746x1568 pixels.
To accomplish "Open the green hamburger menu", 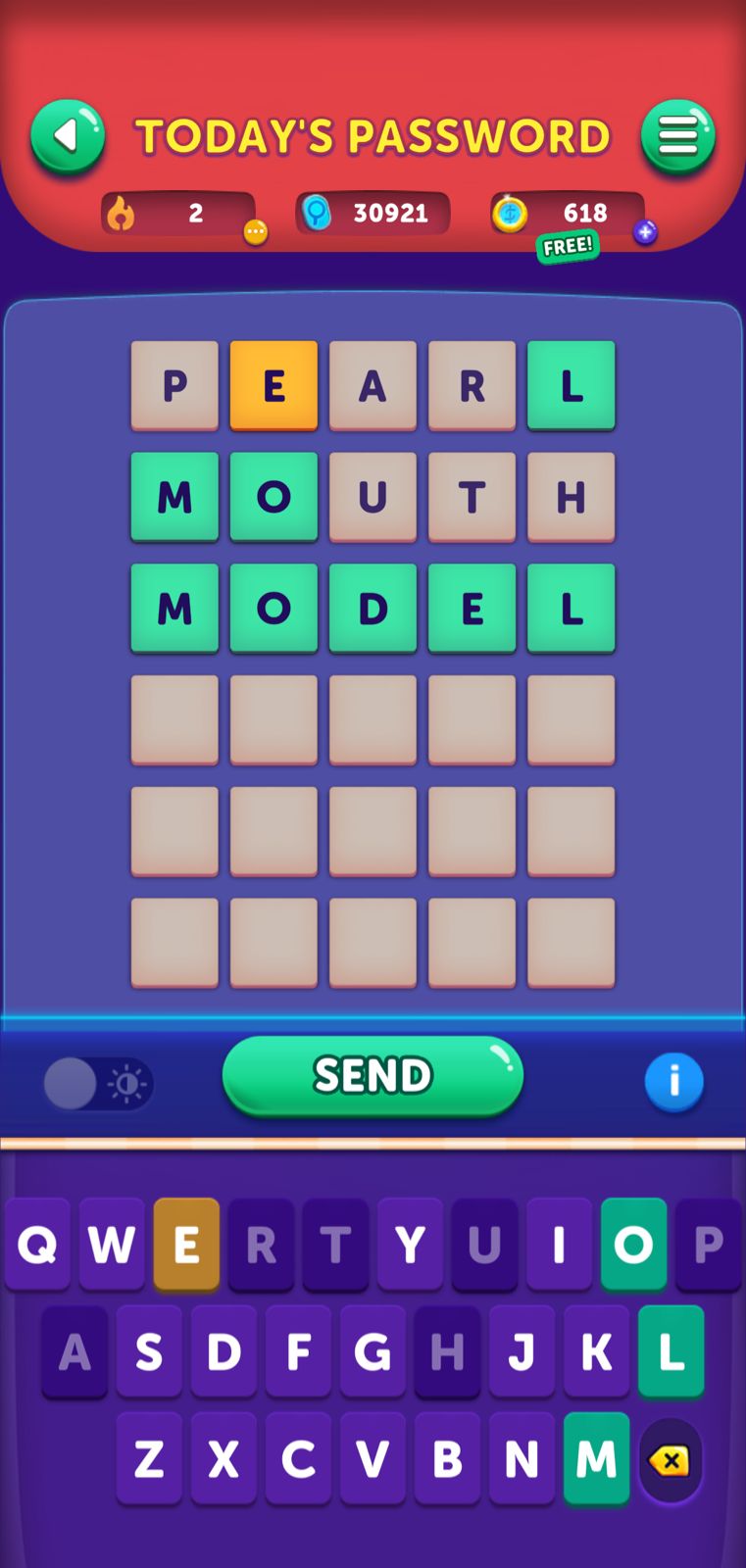I will point(677,136).
